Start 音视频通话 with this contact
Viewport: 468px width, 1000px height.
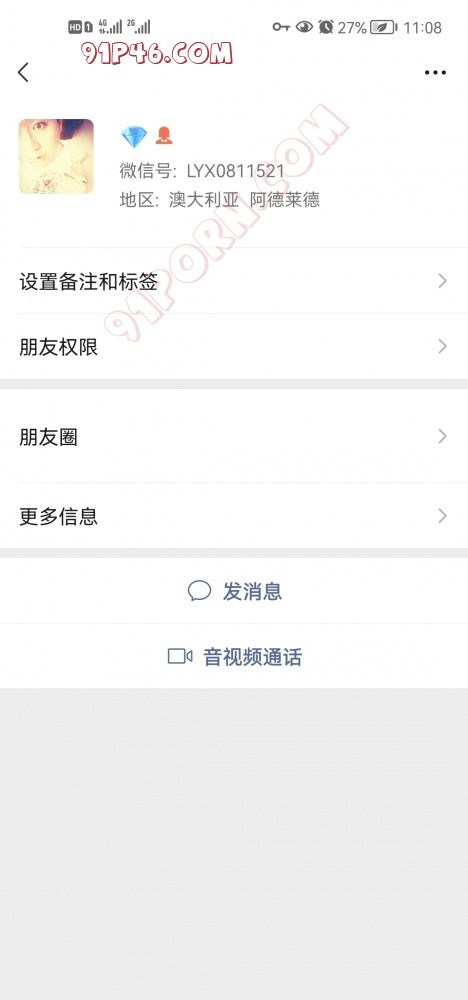[x=234, y=656]
